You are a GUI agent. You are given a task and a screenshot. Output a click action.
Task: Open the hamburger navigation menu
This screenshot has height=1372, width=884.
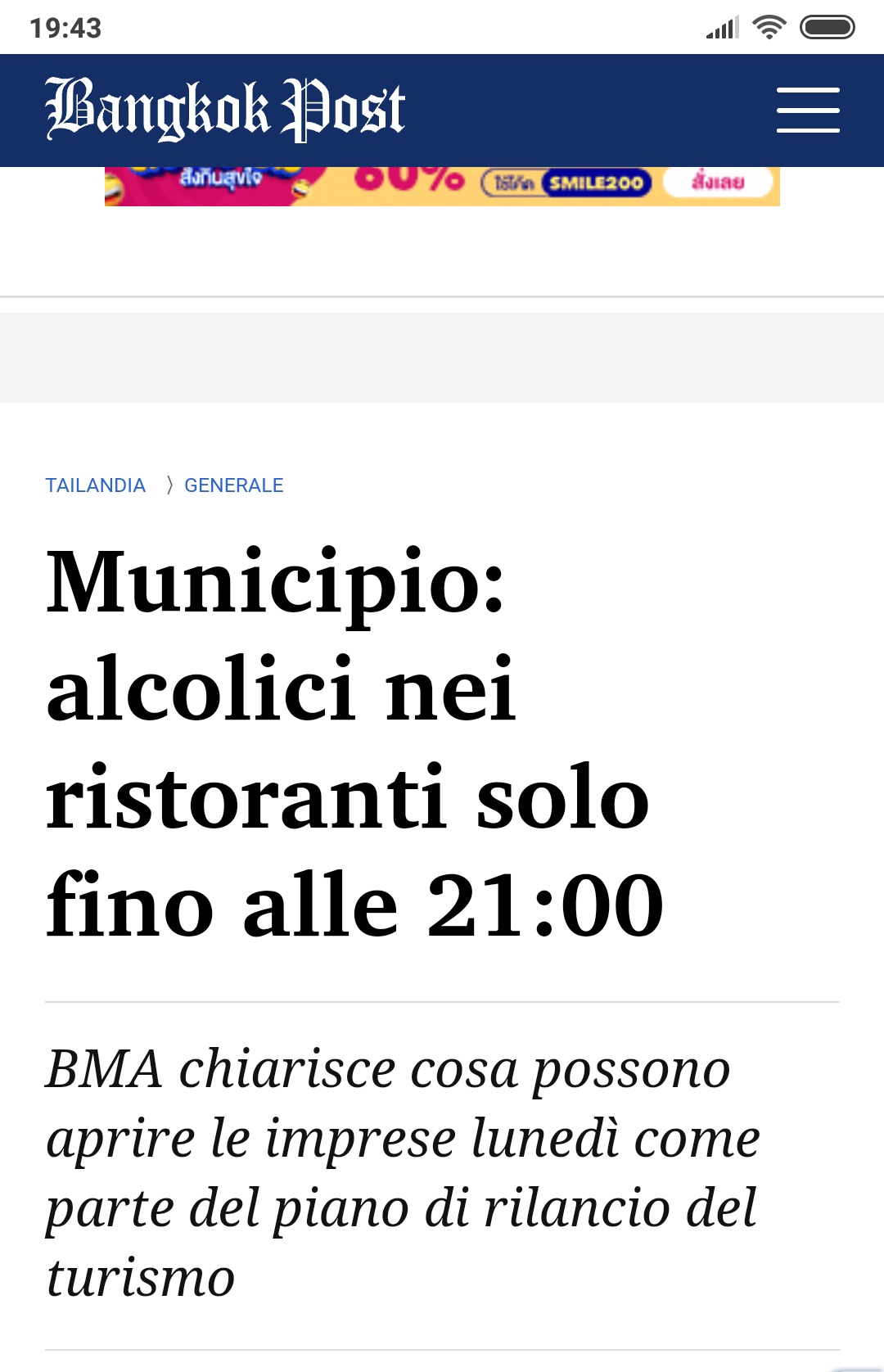pos(808,110)
